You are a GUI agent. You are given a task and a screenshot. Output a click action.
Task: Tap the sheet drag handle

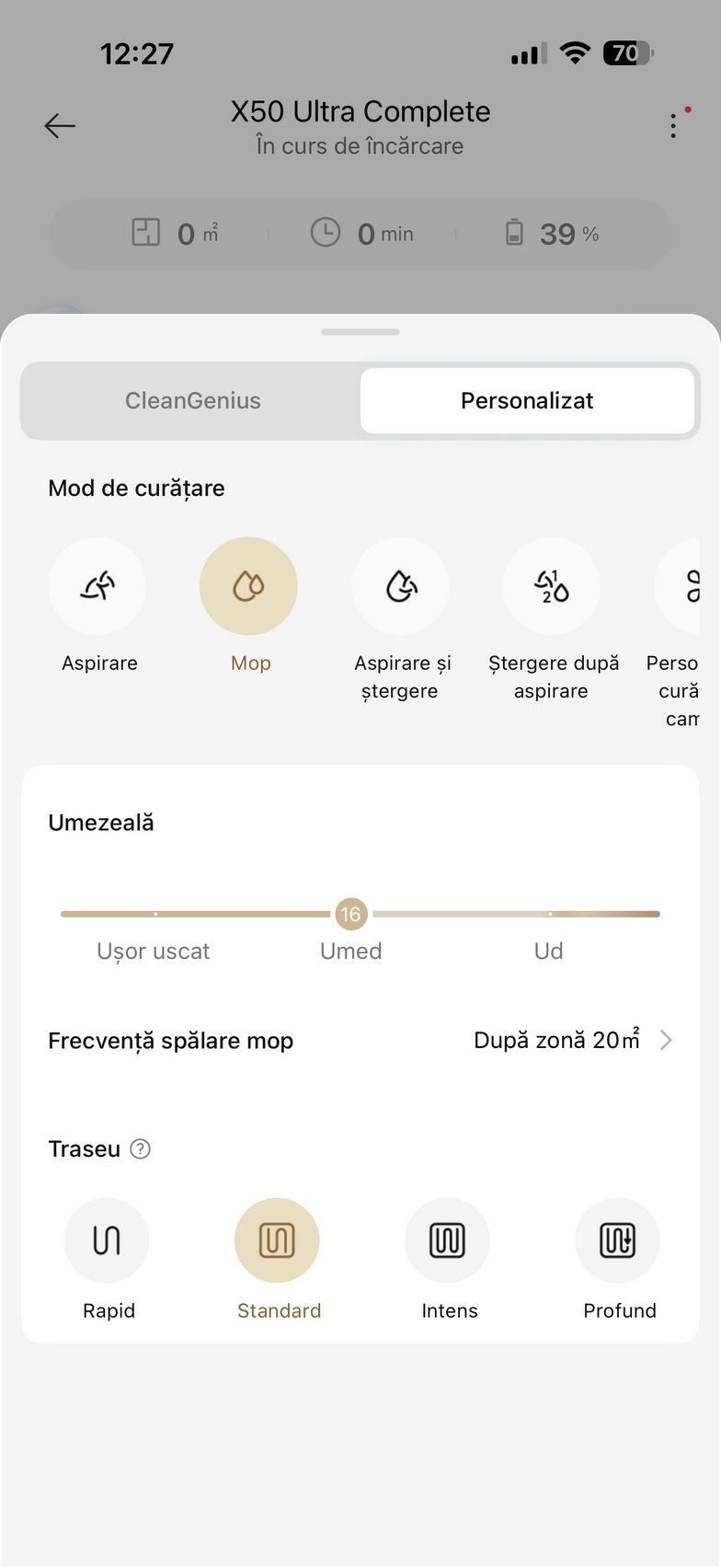tap(360, 331)
